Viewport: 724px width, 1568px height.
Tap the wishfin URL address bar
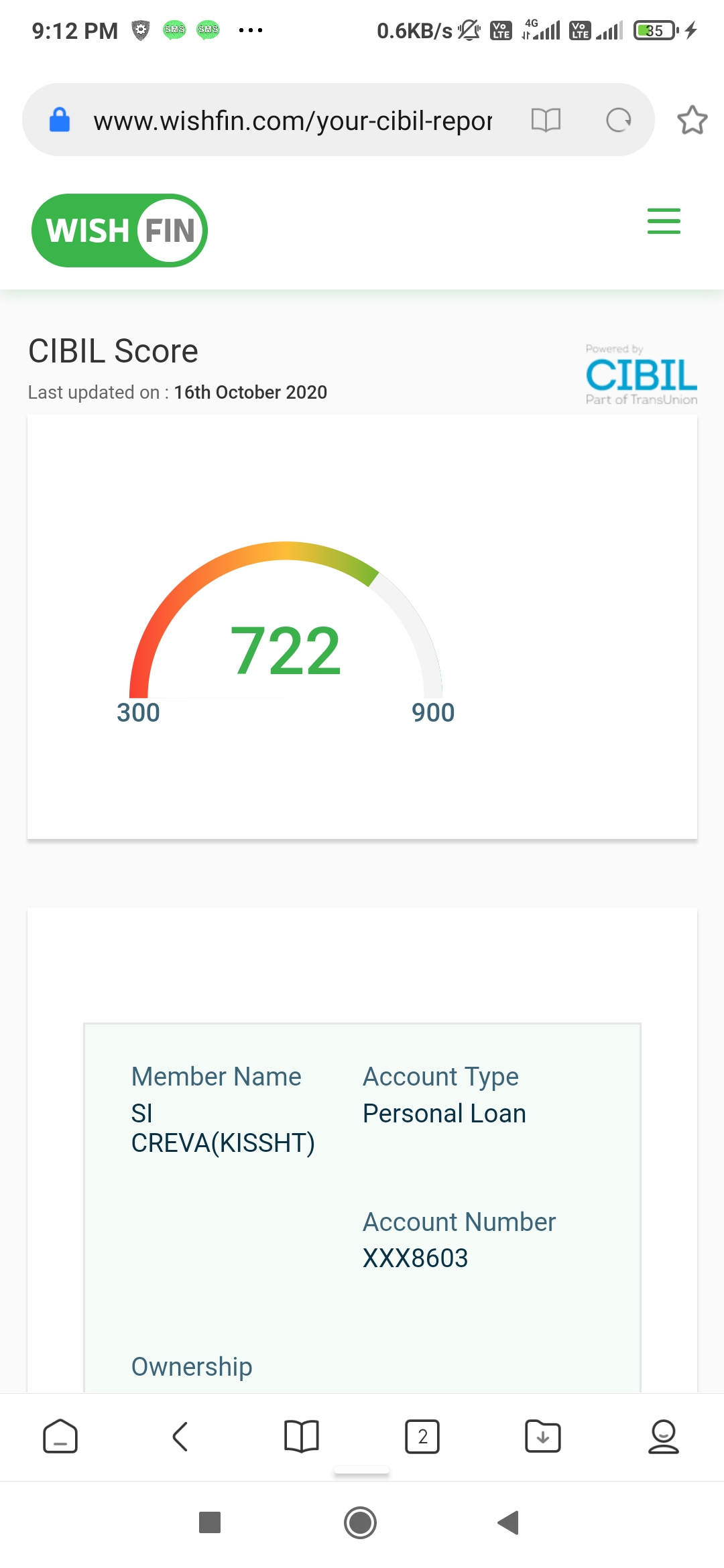(x=293, y=121)
